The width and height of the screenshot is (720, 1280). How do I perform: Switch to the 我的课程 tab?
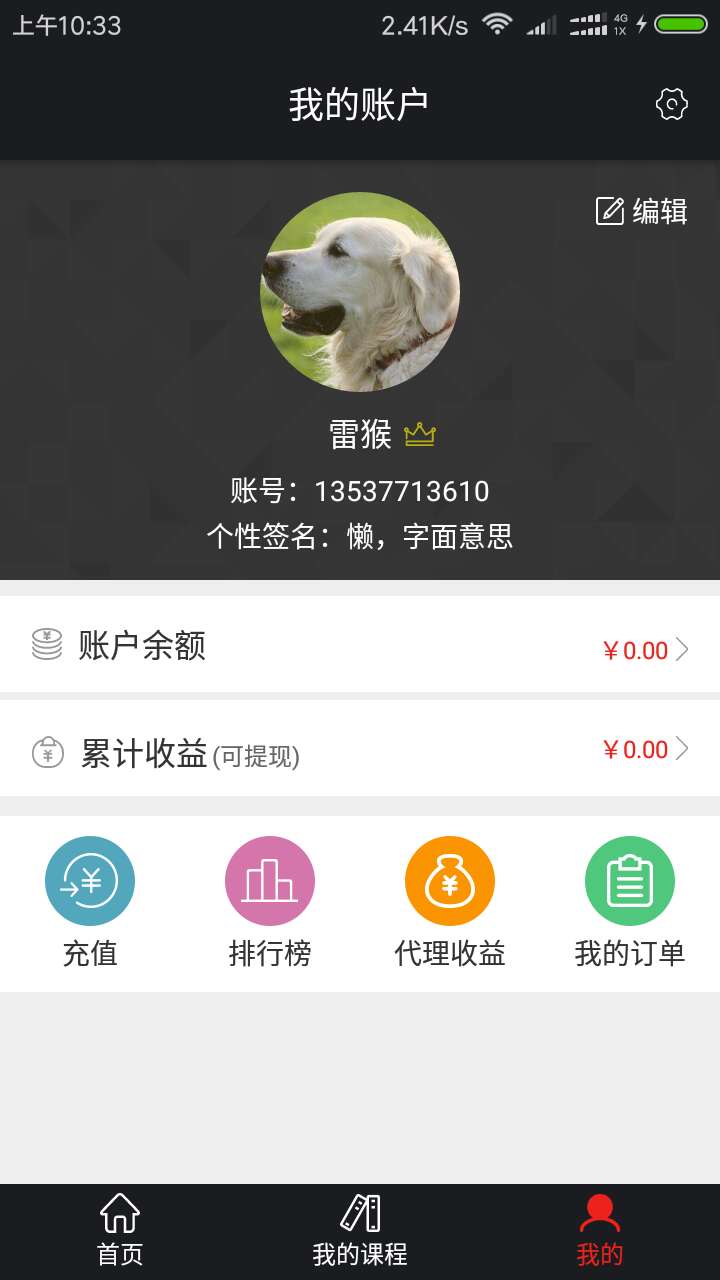tap(360, 1230)
